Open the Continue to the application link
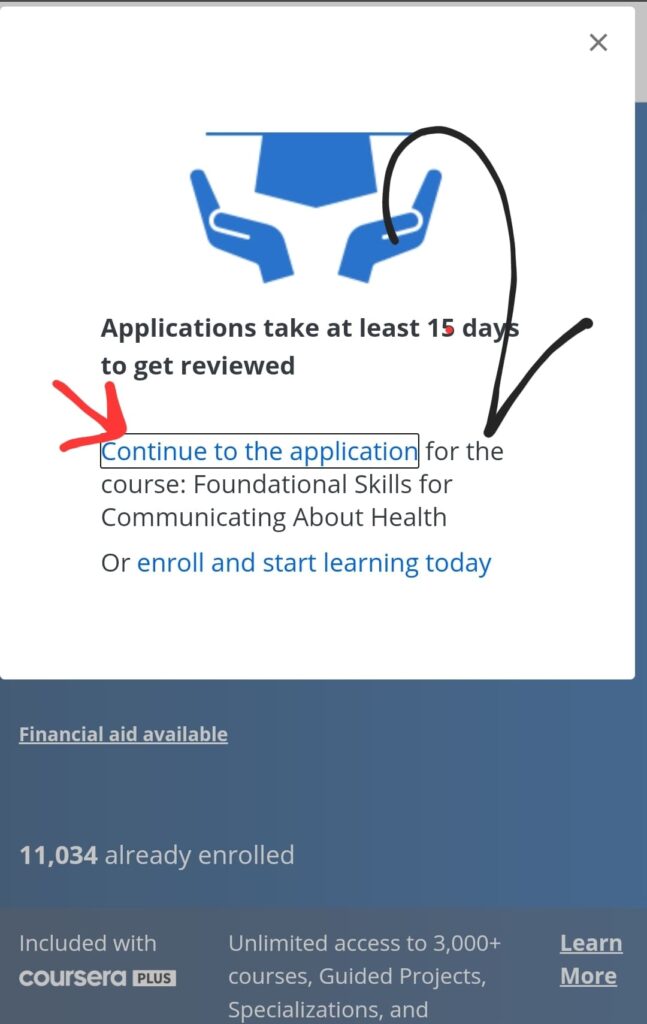The image size is (647, 1024). [259, 451]
